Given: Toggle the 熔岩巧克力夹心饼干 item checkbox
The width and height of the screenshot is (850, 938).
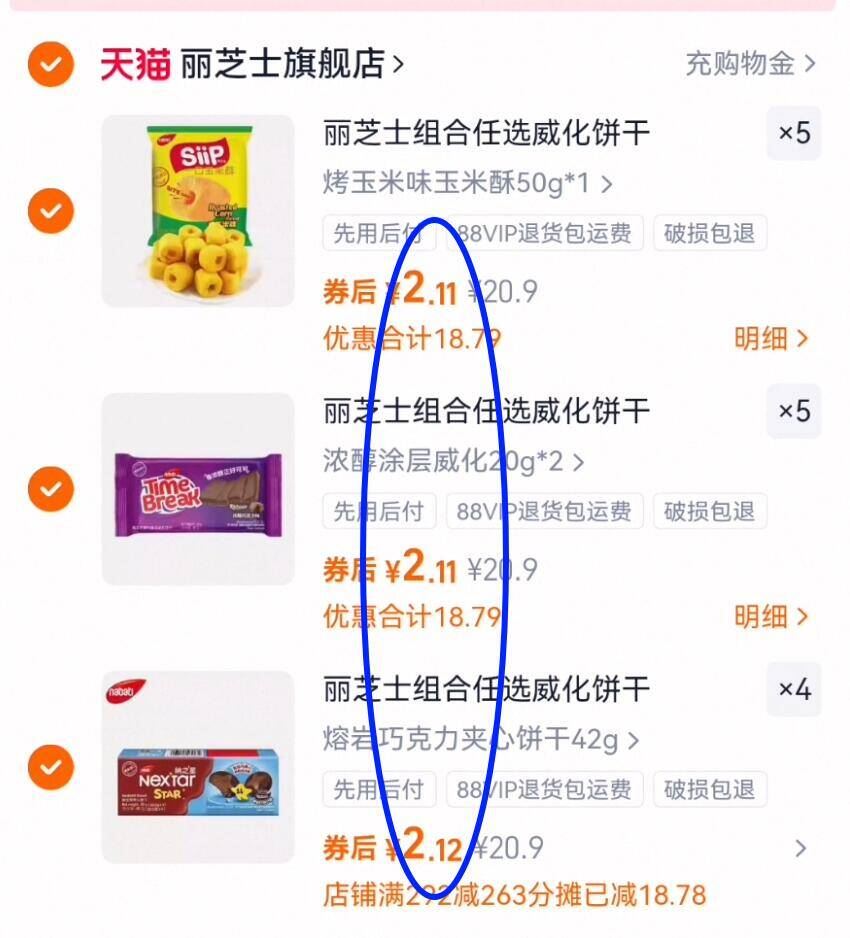Looking at the screenshot, I should [x=49, y=768].
